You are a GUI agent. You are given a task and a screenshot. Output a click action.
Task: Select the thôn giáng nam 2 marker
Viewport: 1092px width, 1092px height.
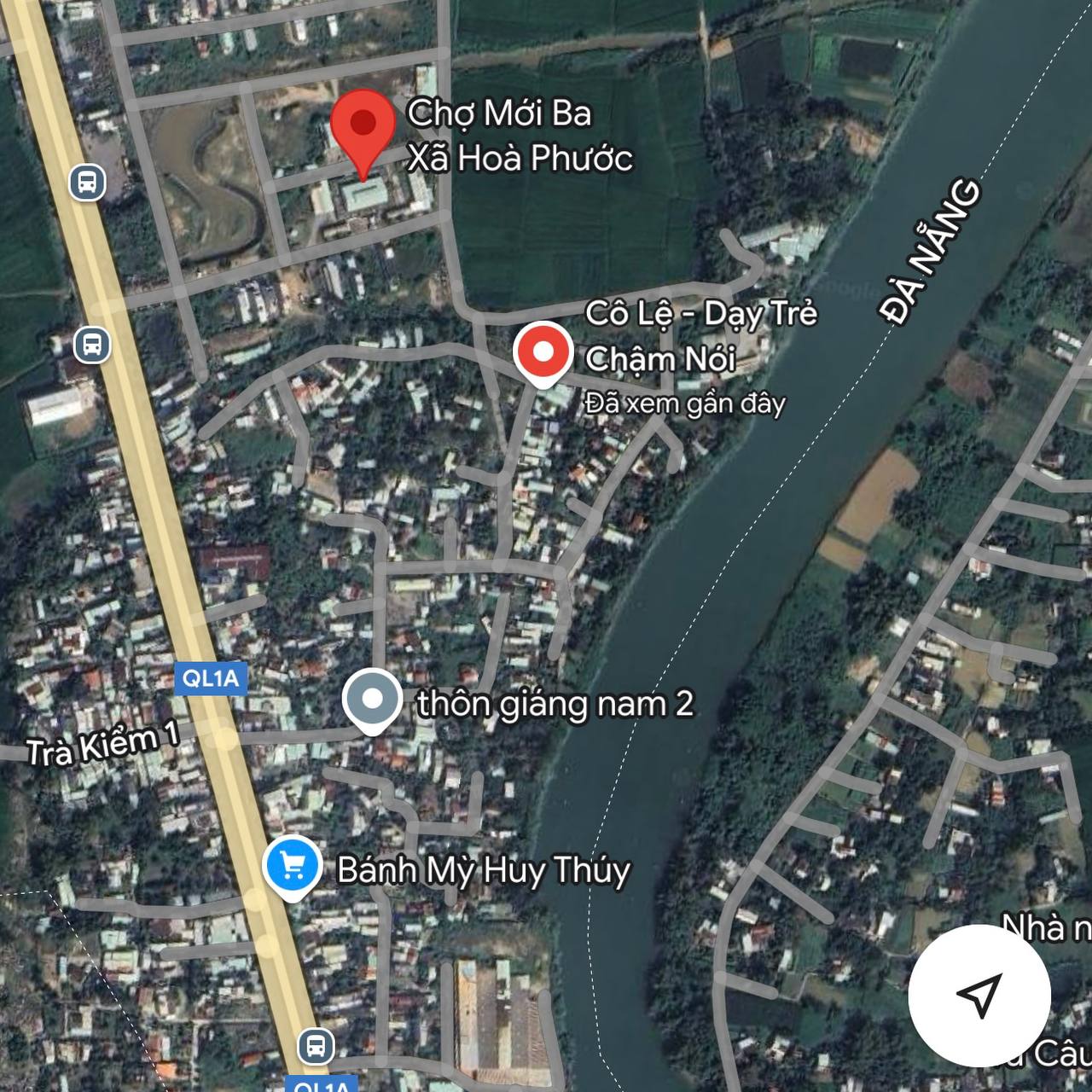(372, 700)
